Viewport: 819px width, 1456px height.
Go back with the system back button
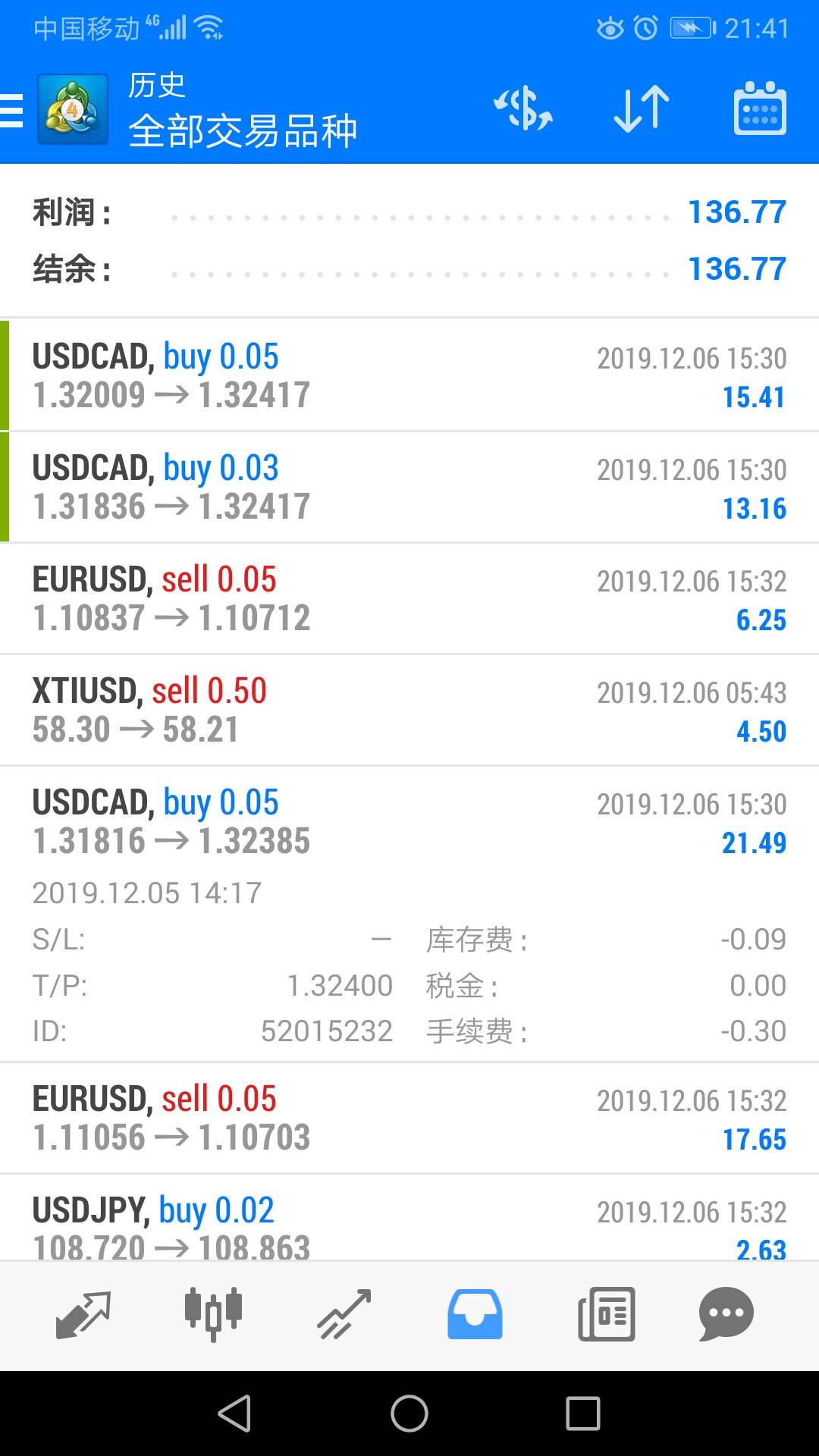tap(234, 1414)
